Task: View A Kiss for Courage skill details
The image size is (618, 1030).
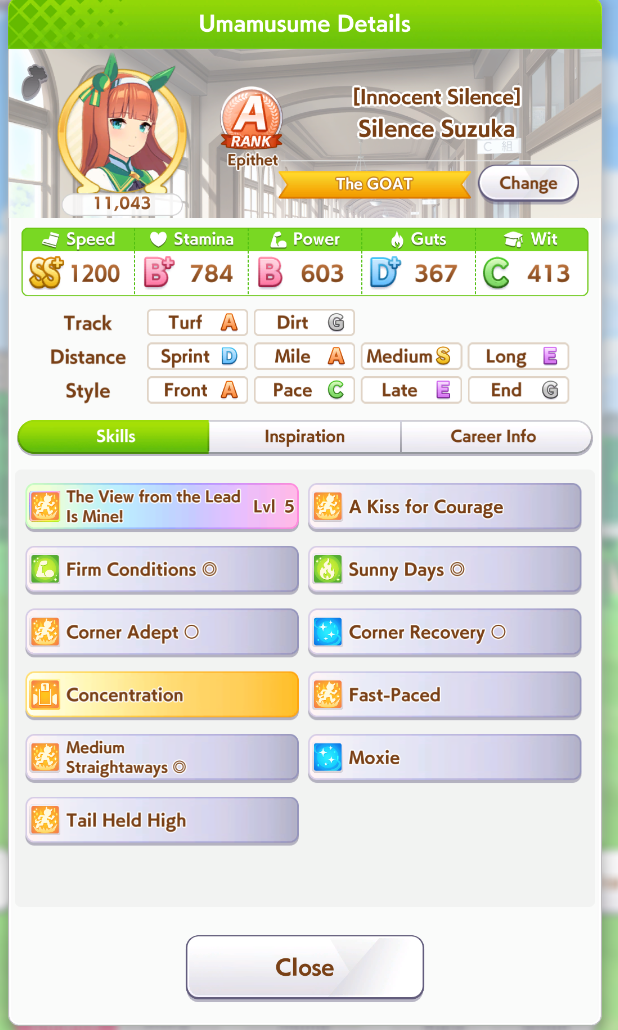Action: pos(445,507)
